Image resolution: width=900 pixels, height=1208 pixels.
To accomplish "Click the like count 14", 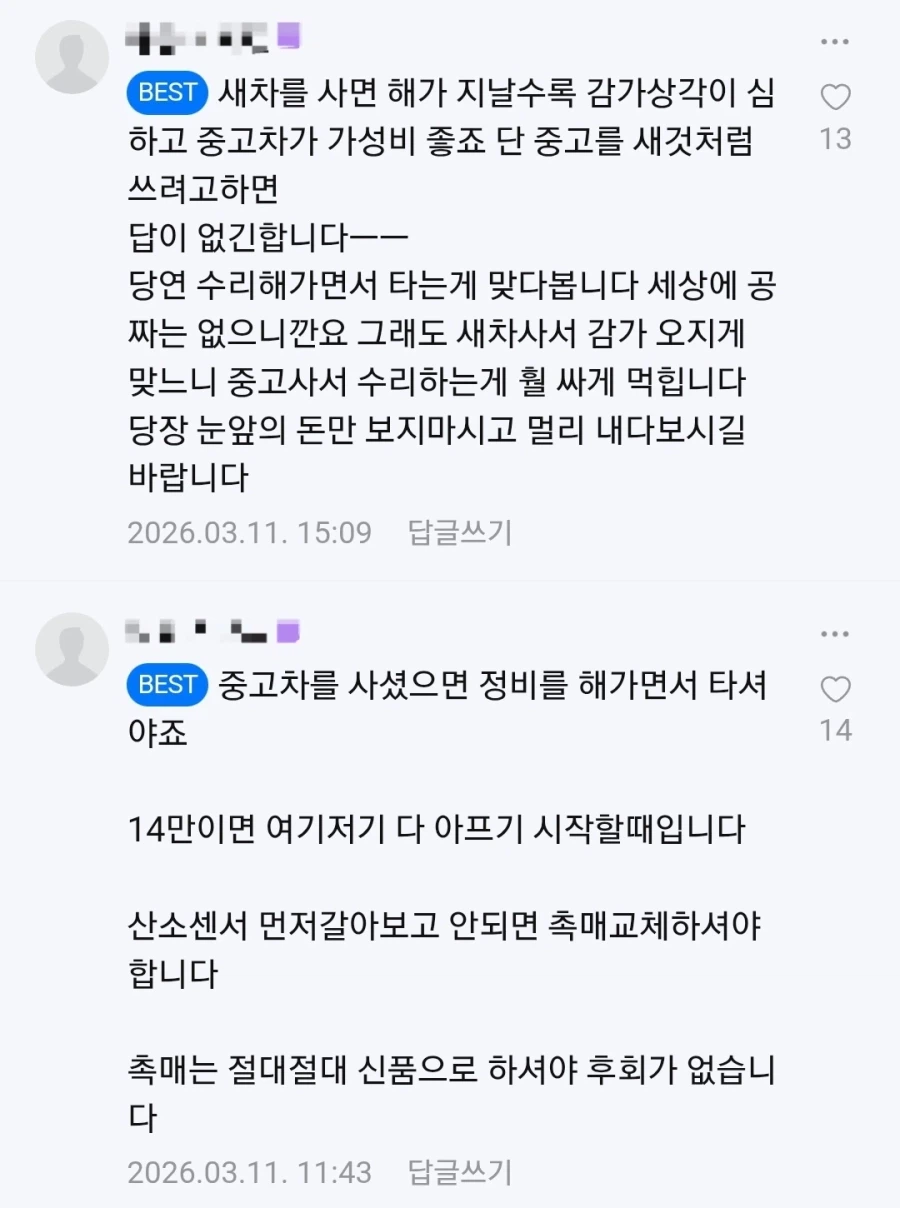I will 834,731.
